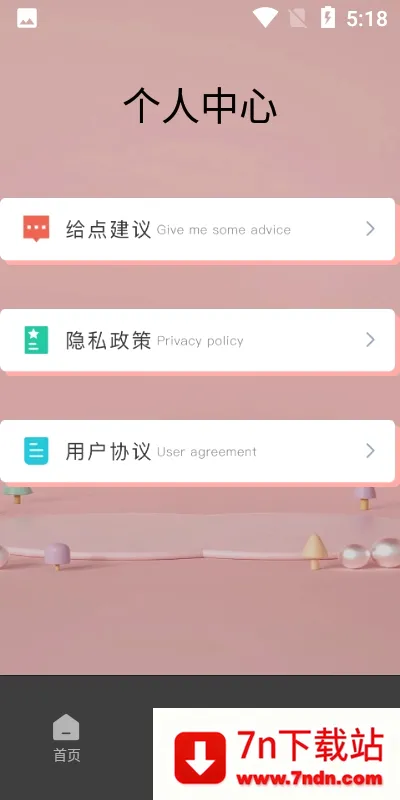The image size is (400, 800).
Task: Open the 隐私政策 privacy policy row
Action: point(197,340)
